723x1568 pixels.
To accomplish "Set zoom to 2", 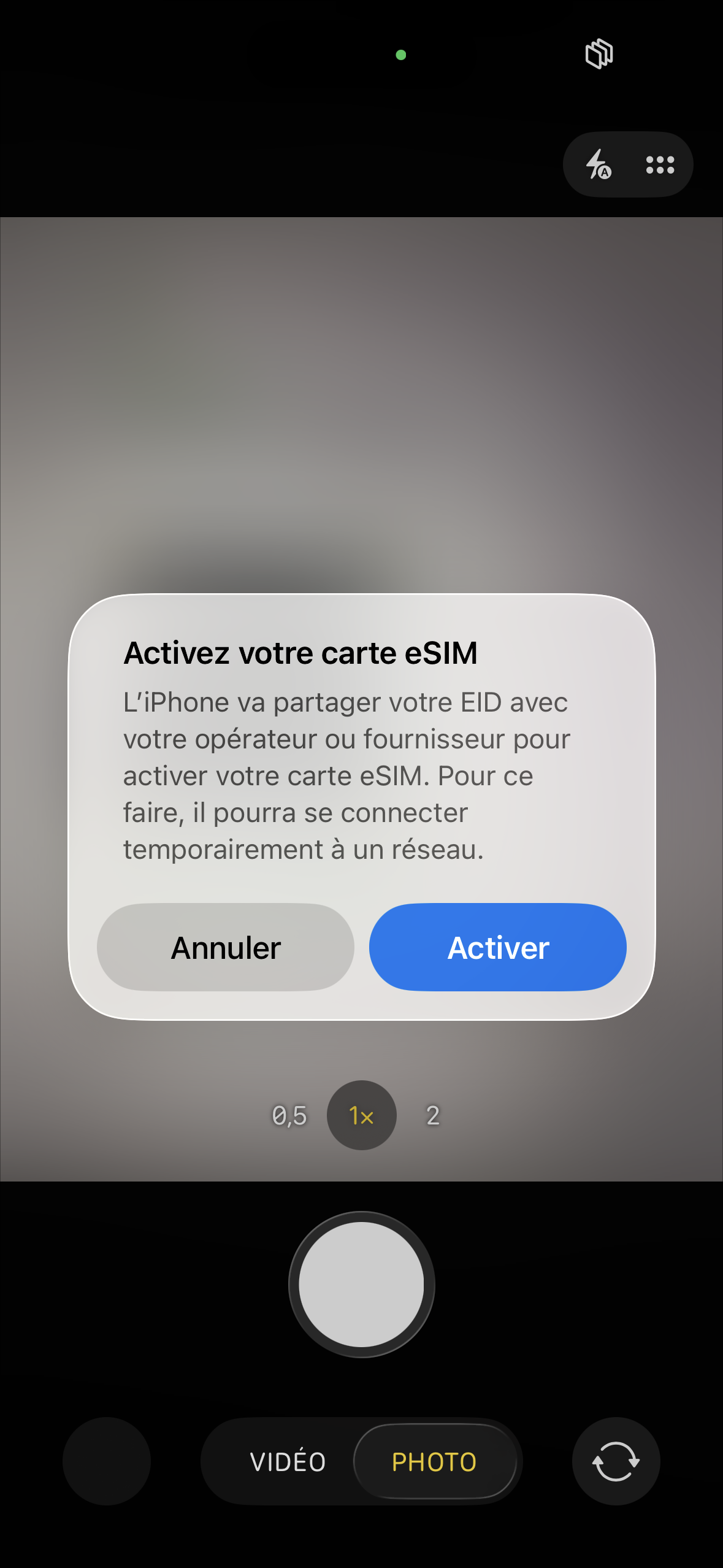I will point(433,1115).
